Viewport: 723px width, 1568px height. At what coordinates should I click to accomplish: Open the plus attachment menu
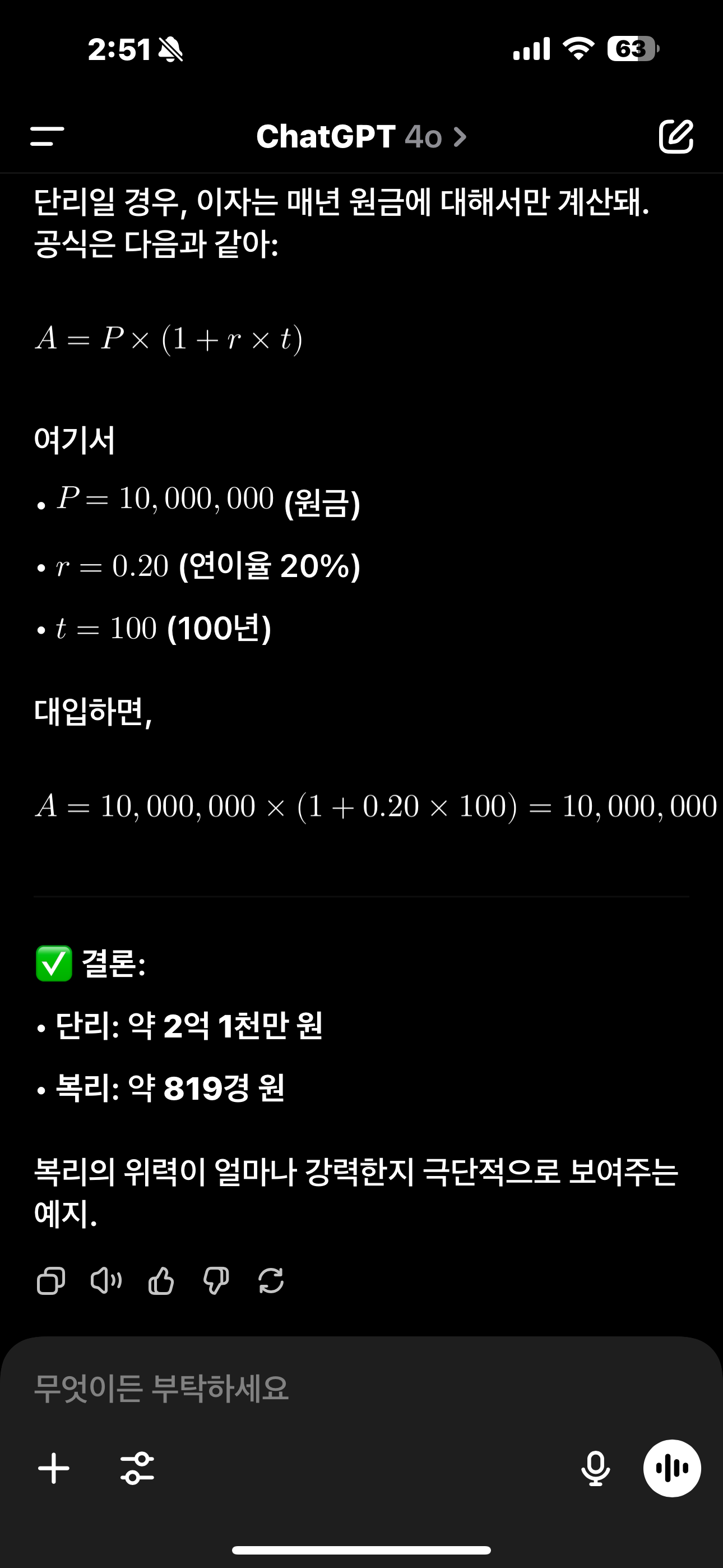pos(54,1468)
